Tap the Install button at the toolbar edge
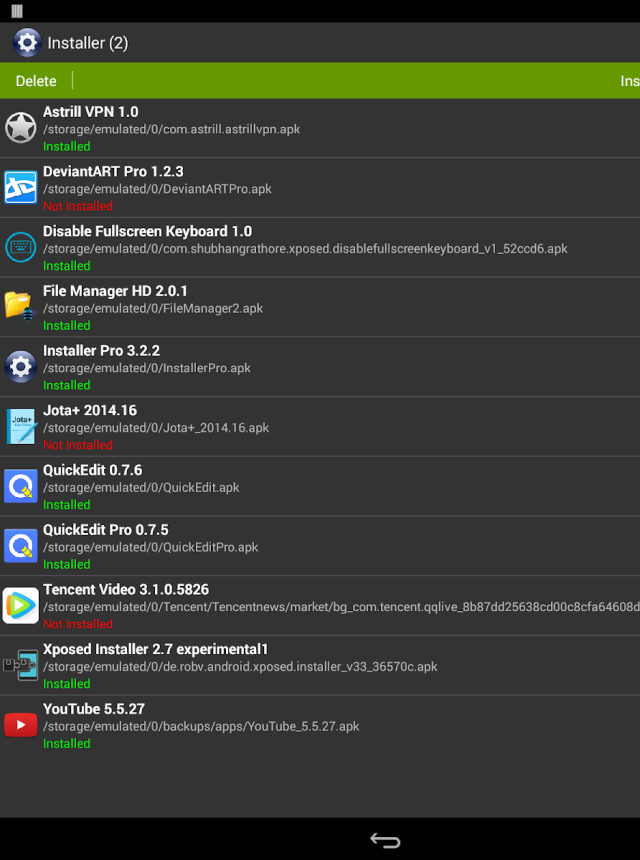The width and height of the screenshot is (640, 860). (x=629, y=81)
